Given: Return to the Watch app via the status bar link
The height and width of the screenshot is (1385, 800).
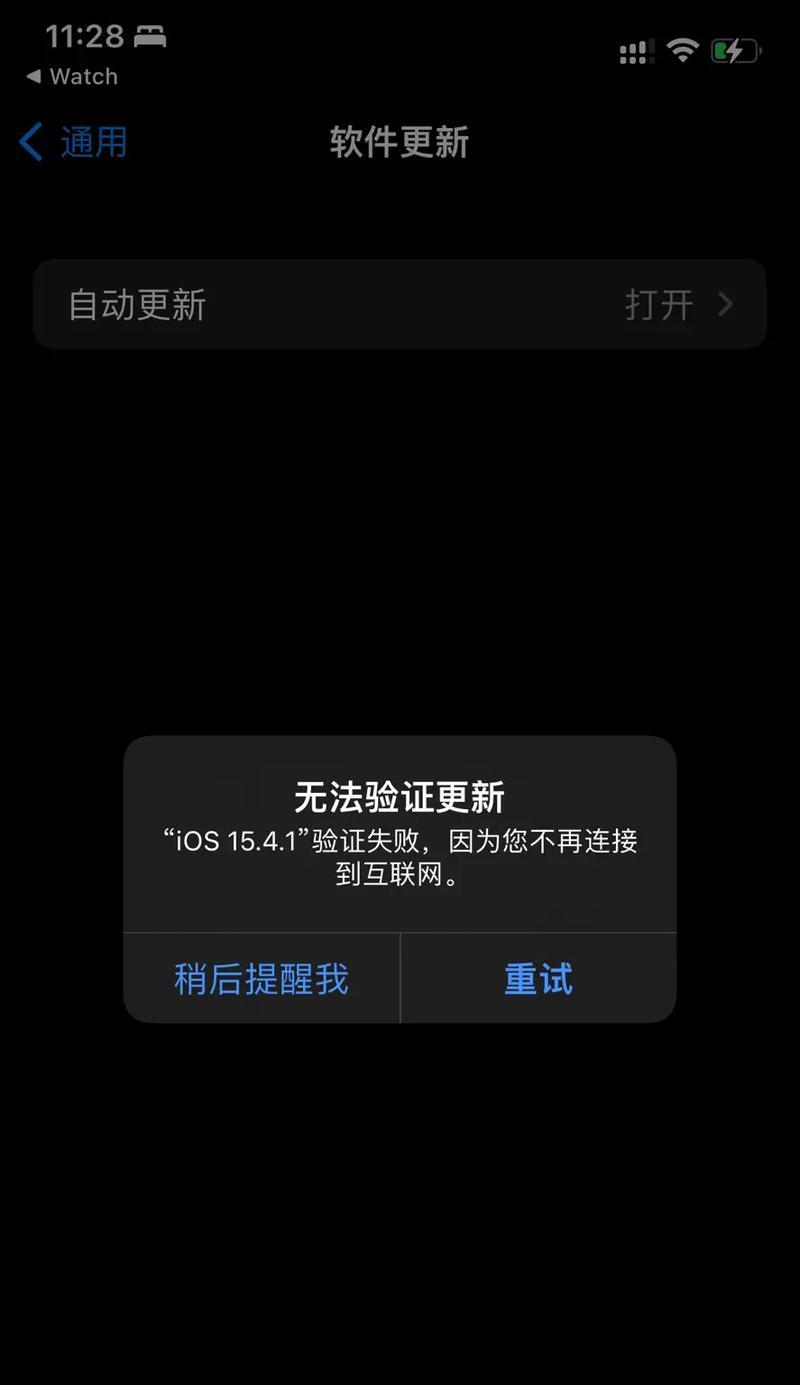Looking at the screenshot, I should coord(72,77).
